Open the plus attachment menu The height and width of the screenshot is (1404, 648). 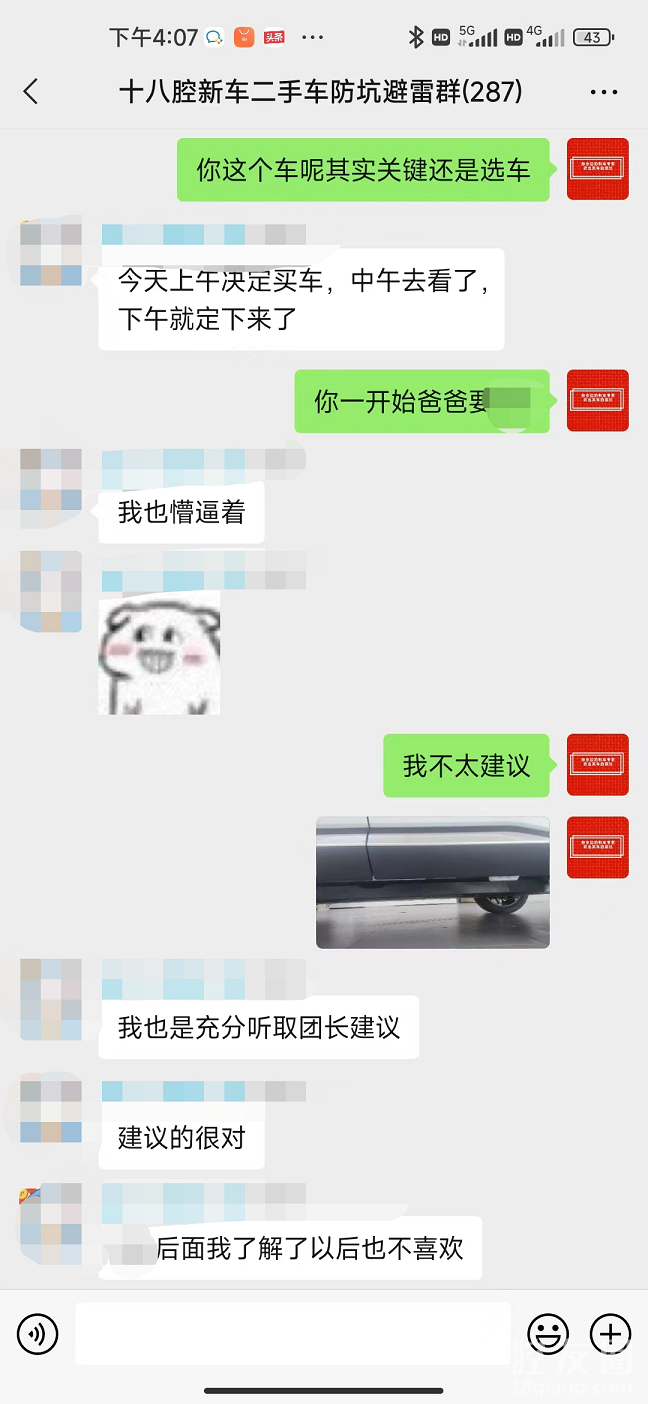(x=610, y=1333)
